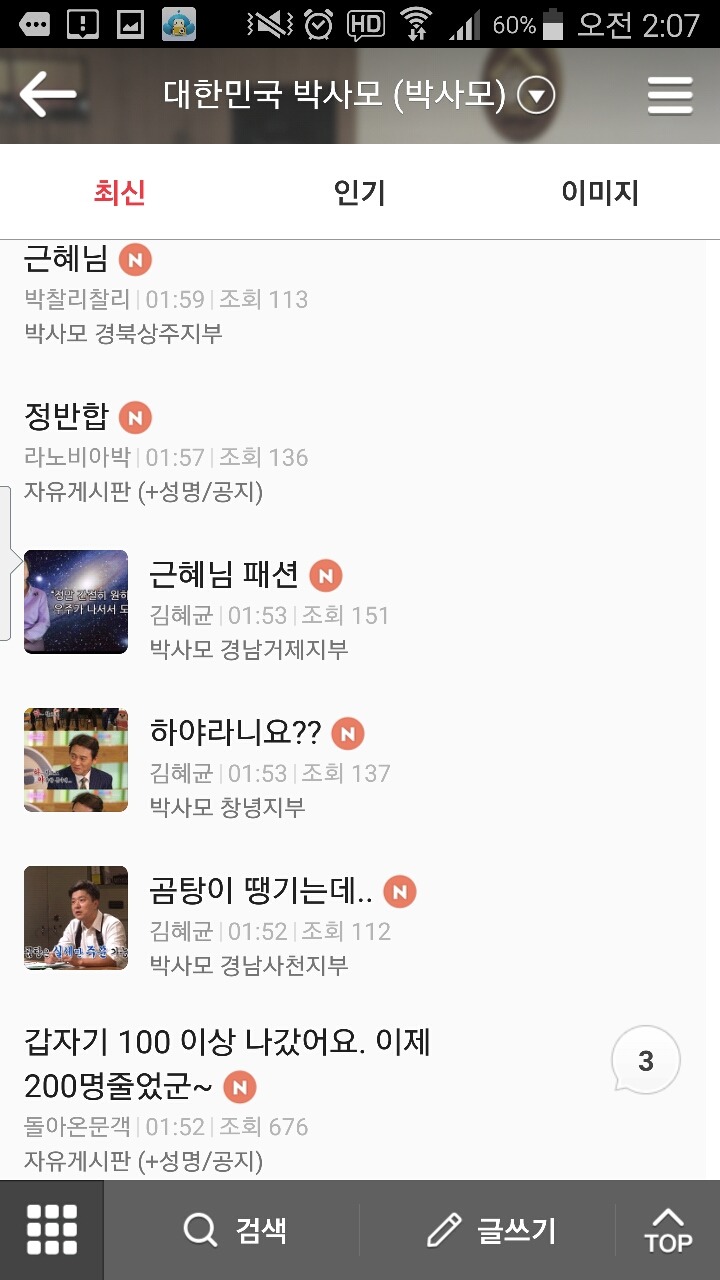Tap 검색 to search
This screenshot has height=1280, width=720.
[236, 1230]
